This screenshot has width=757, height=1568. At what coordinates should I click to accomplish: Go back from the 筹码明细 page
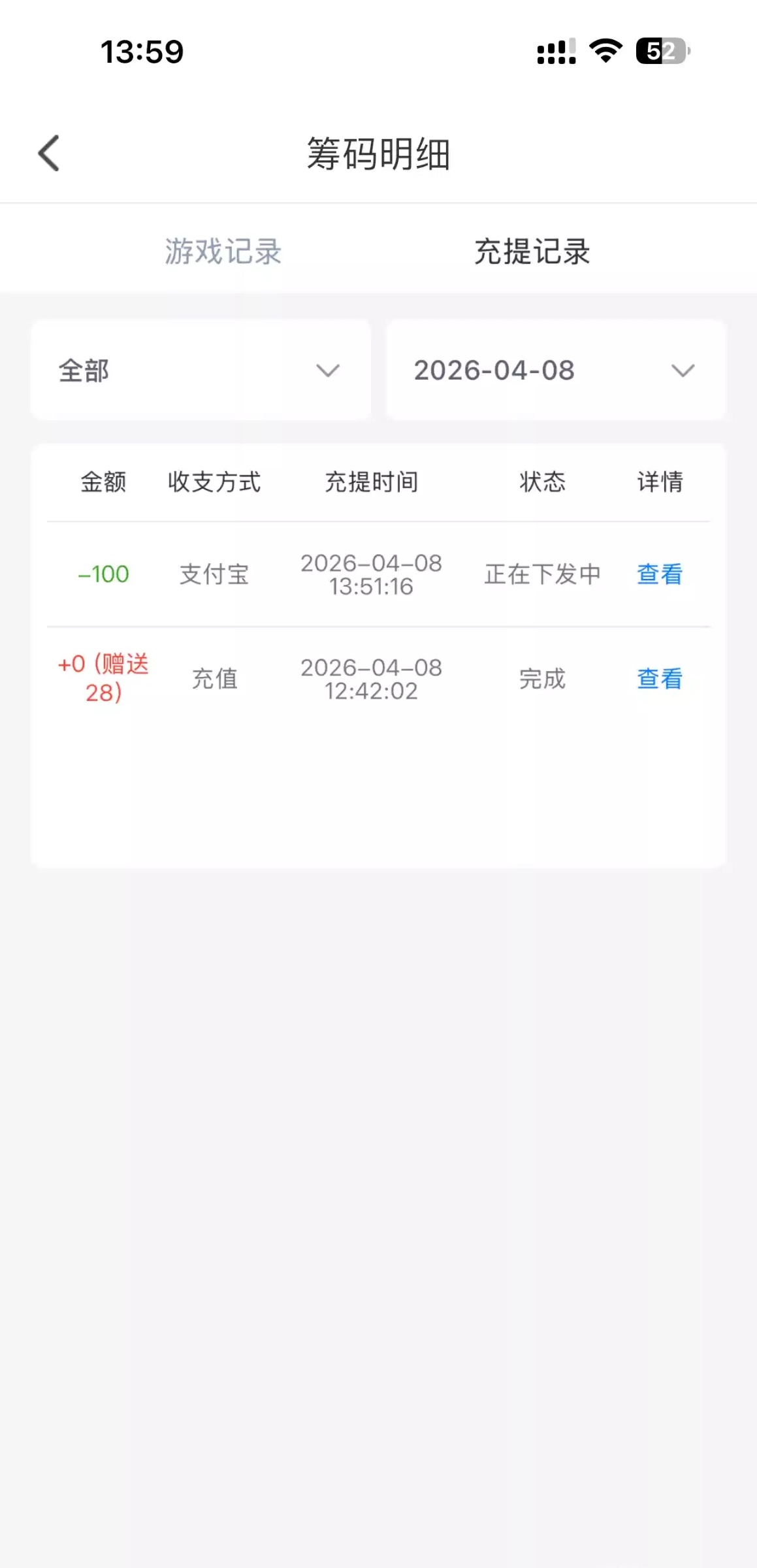49,154
